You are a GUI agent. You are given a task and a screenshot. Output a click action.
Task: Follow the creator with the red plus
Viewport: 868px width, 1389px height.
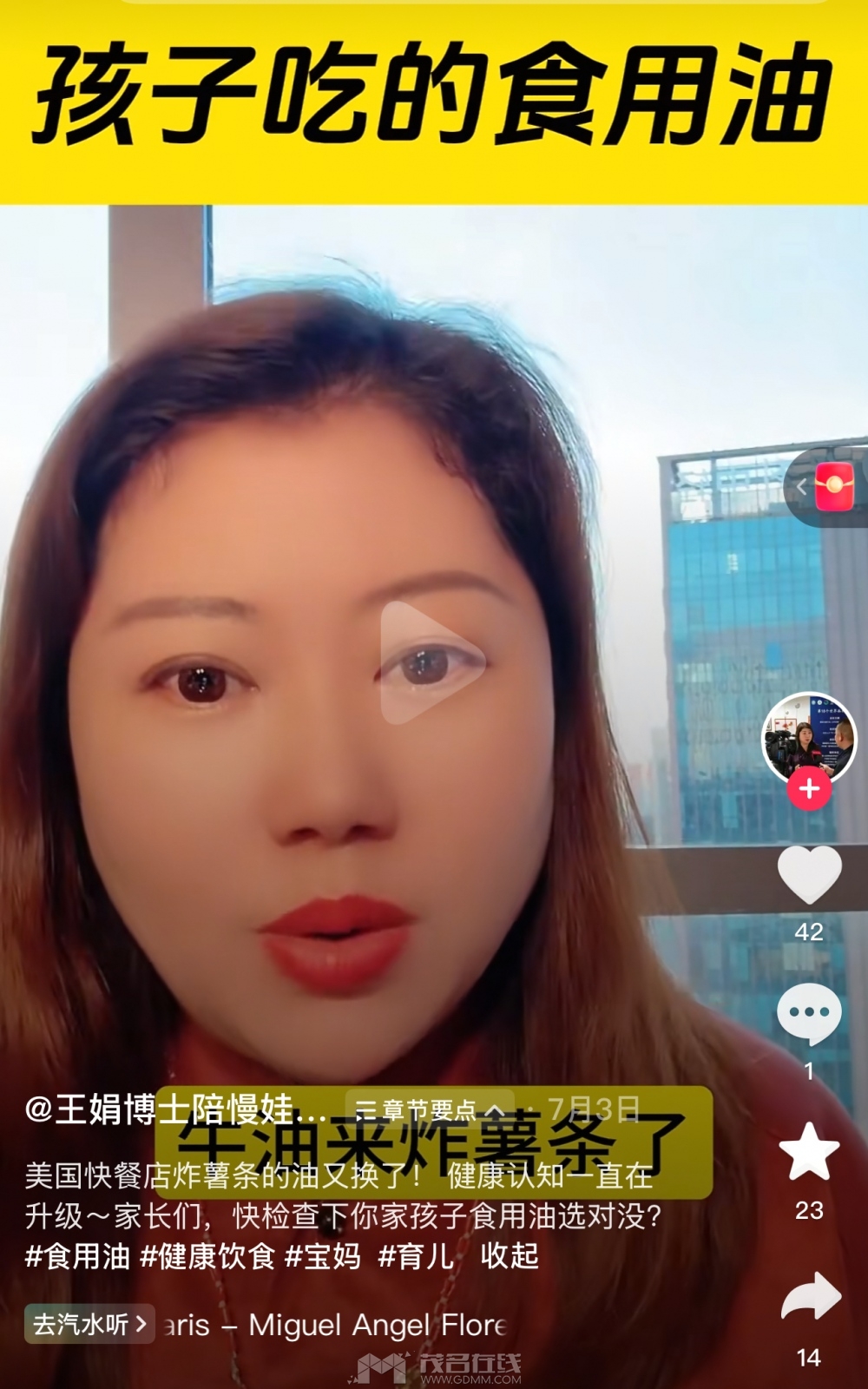(x=809, y=789)
